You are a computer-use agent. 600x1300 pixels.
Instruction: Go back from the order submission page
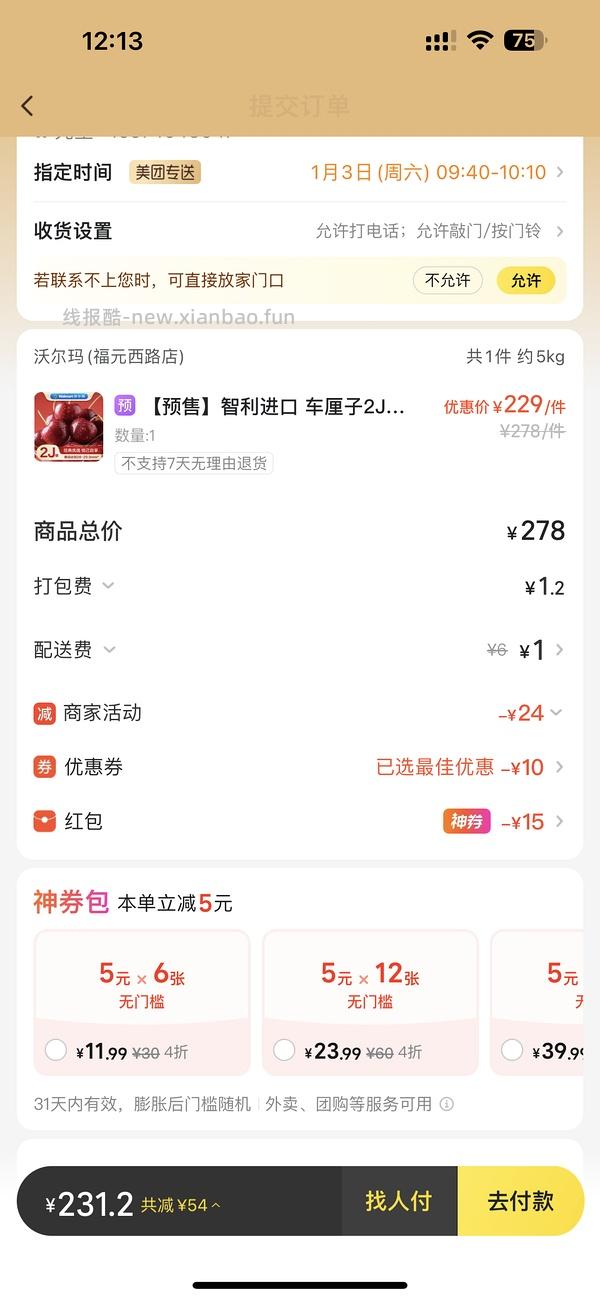coord(27,105)
